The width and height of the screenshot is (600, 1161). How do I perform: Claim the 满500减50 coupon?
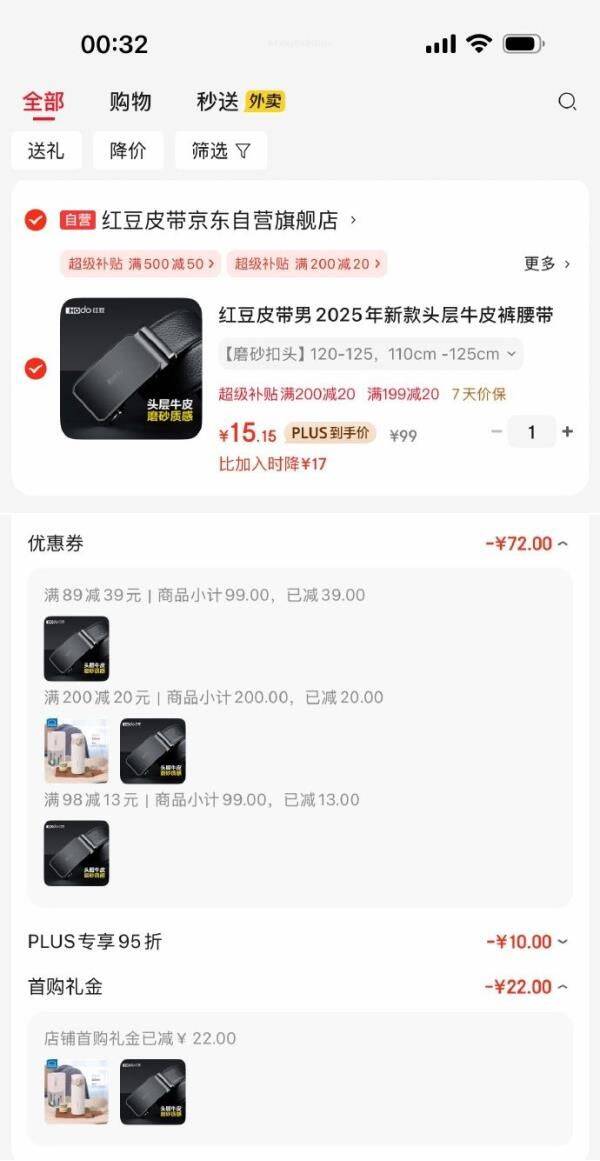tap(140, 264)
